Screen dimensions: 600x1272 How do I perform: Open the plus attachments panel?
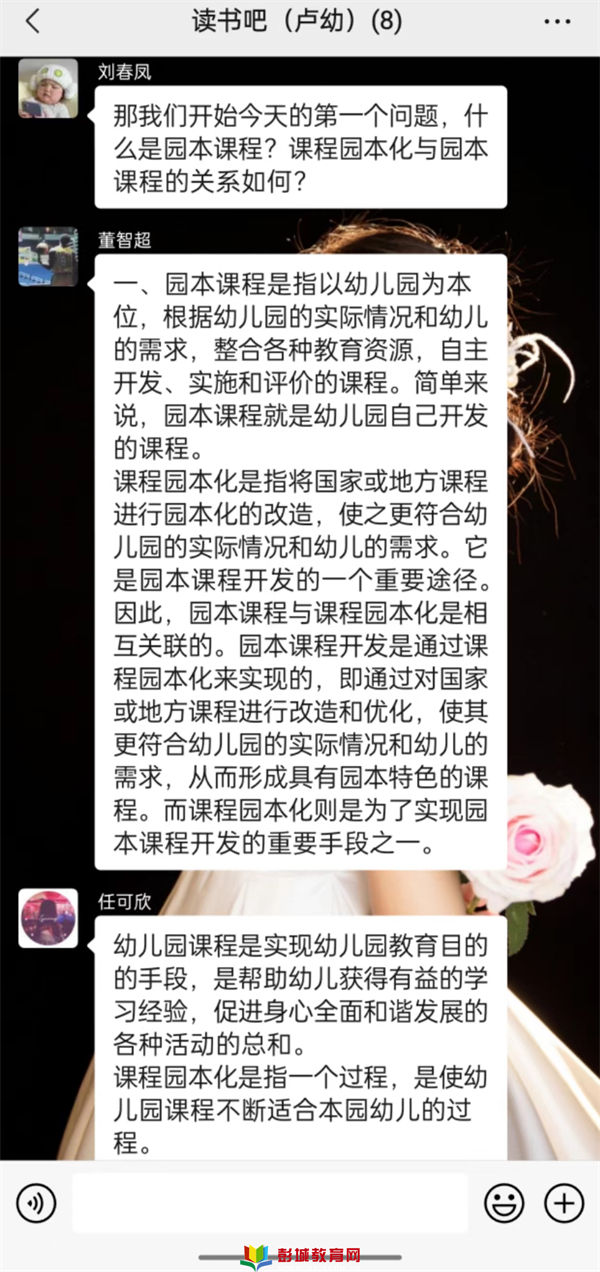(563, 1202)
